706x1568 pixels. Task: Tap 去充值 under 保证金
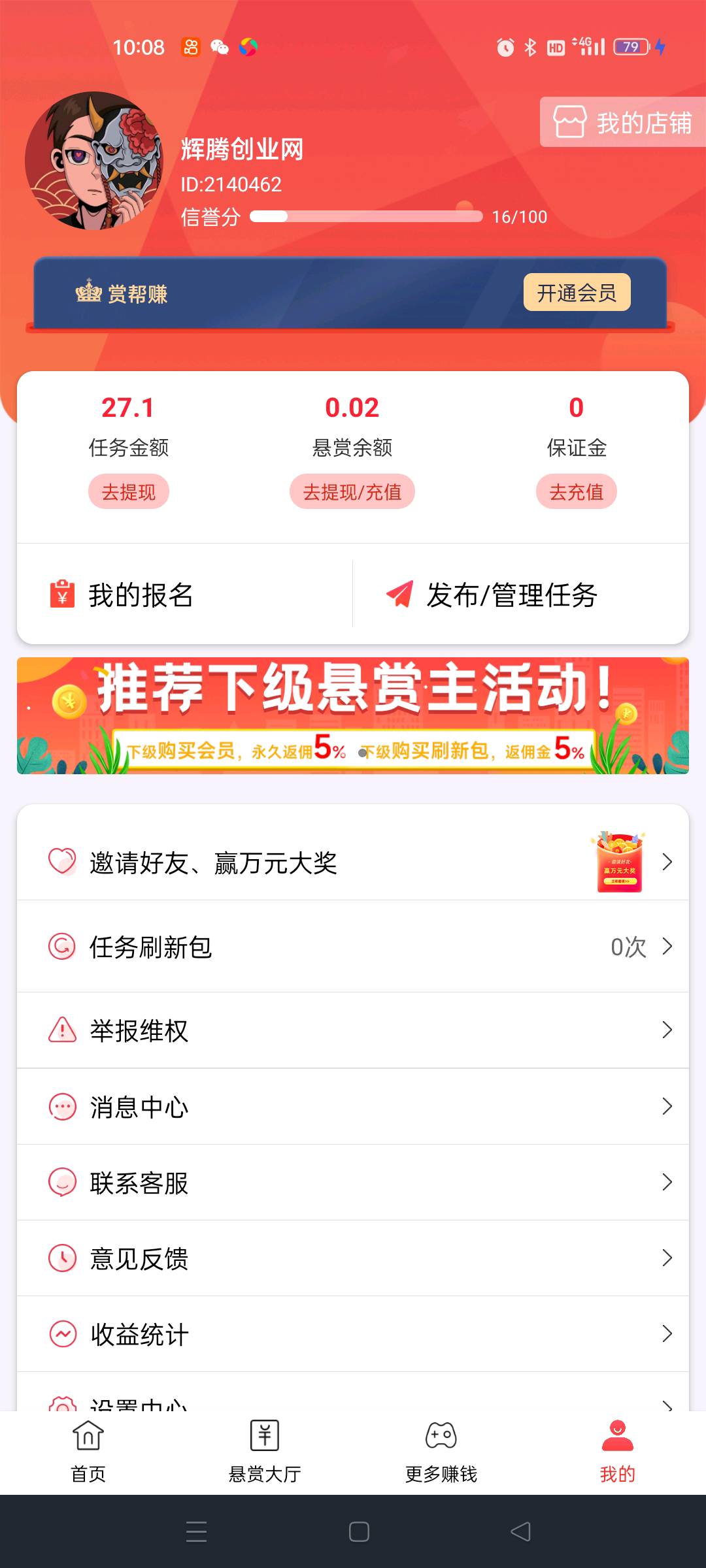(x=577, y=492)
